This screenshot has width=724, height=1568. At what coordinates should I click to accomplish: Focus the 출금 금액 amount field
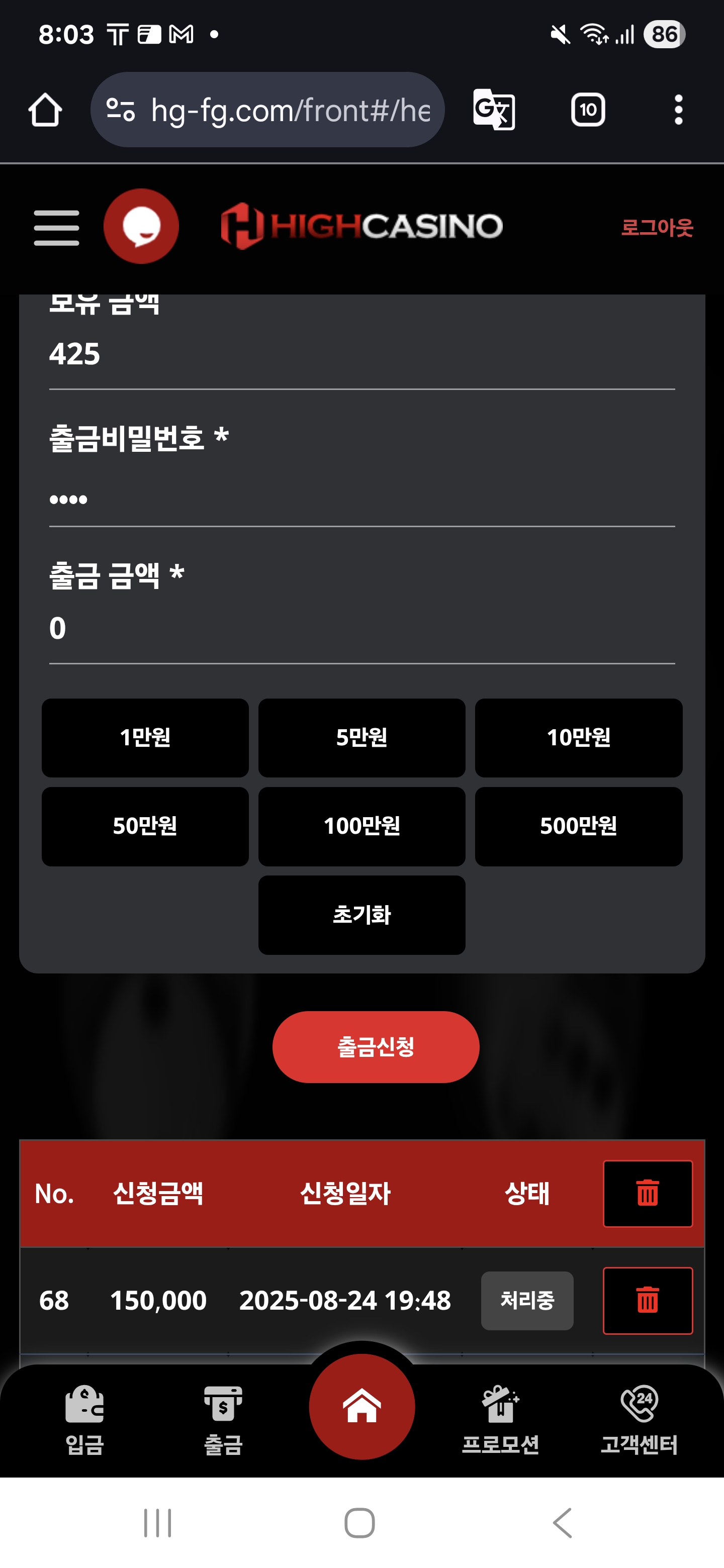click(361, 628)
